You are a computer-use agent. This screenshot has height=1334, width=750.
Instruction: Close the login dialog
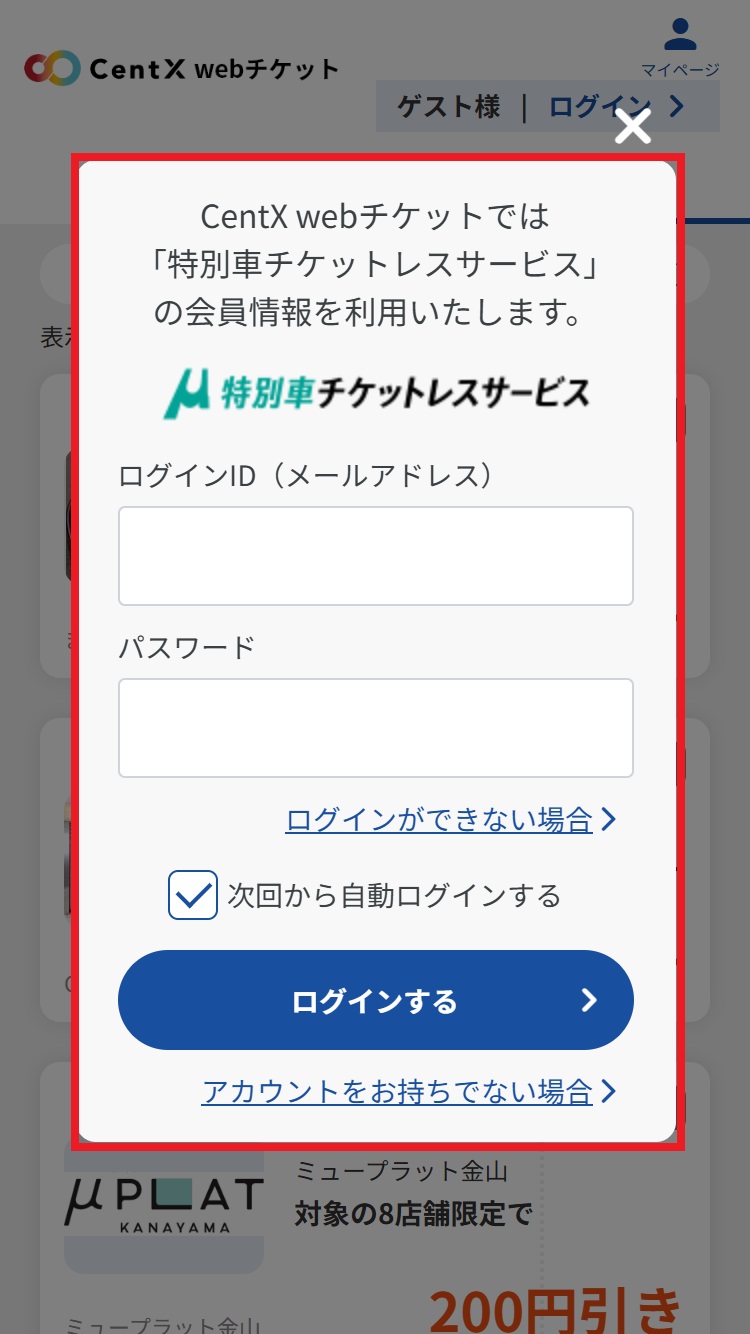click(633, 127)
